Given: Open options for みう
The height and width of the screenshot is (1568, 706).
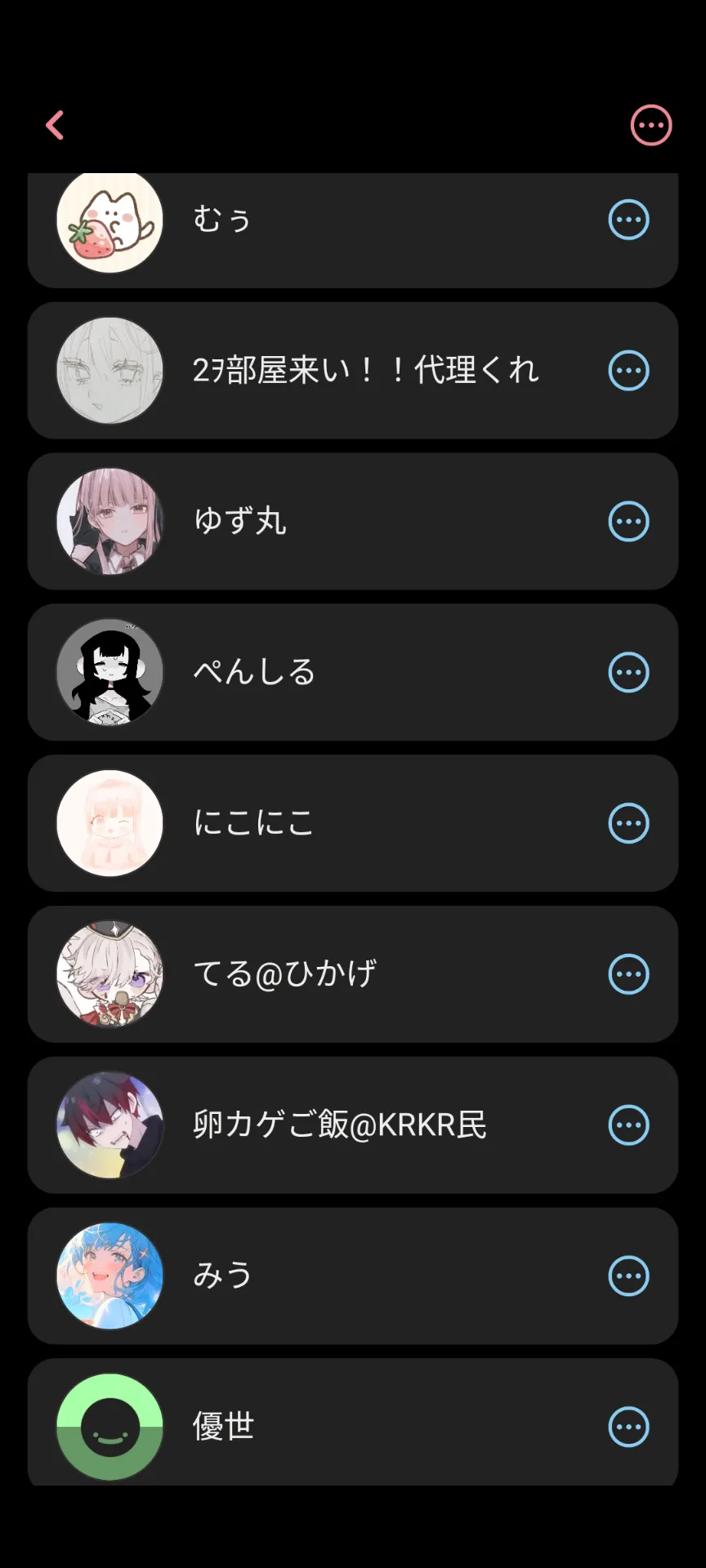Looking at the screenshot, I should coord(629,1276).
